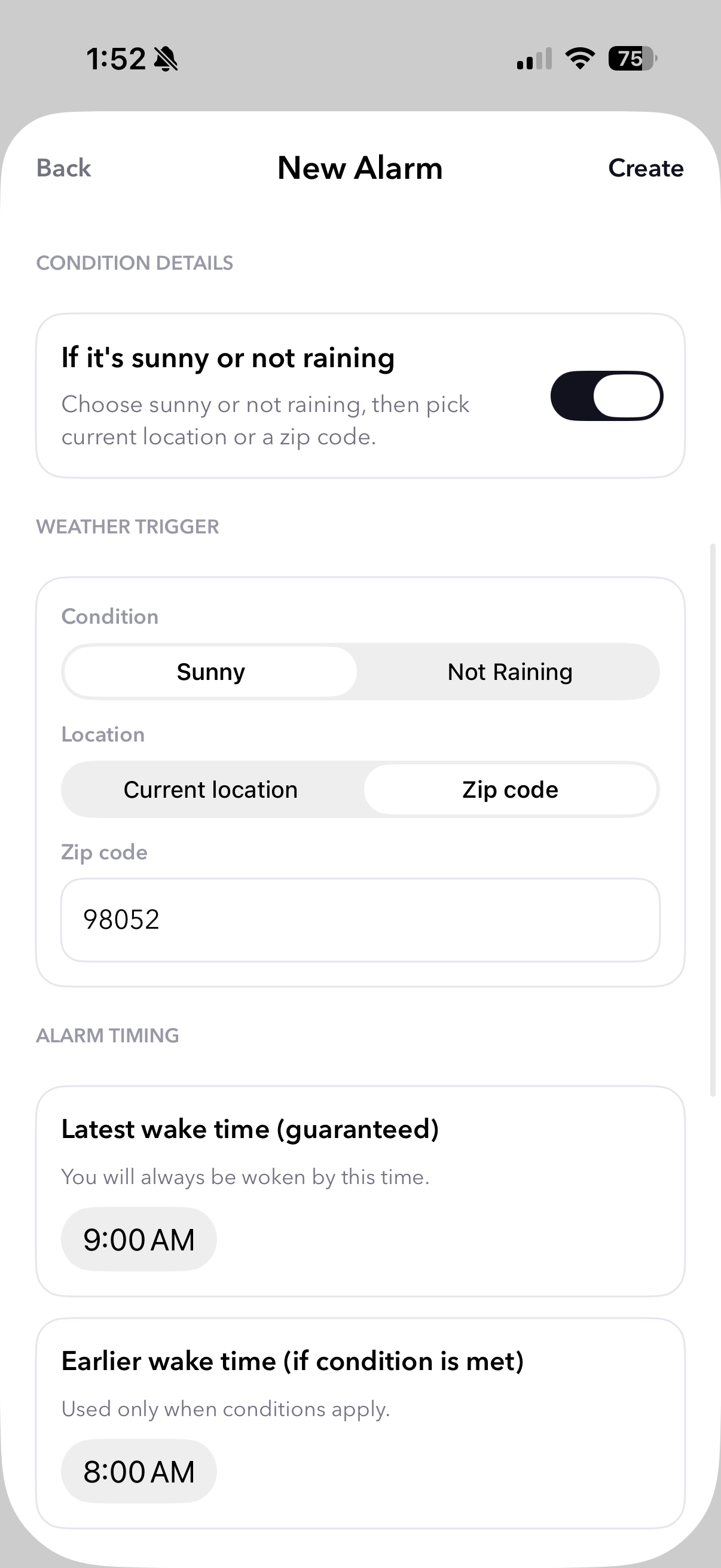Tap the zip code field showing 98052
This screenshot has height=1568, width=721.
click(x=360, y=919)
